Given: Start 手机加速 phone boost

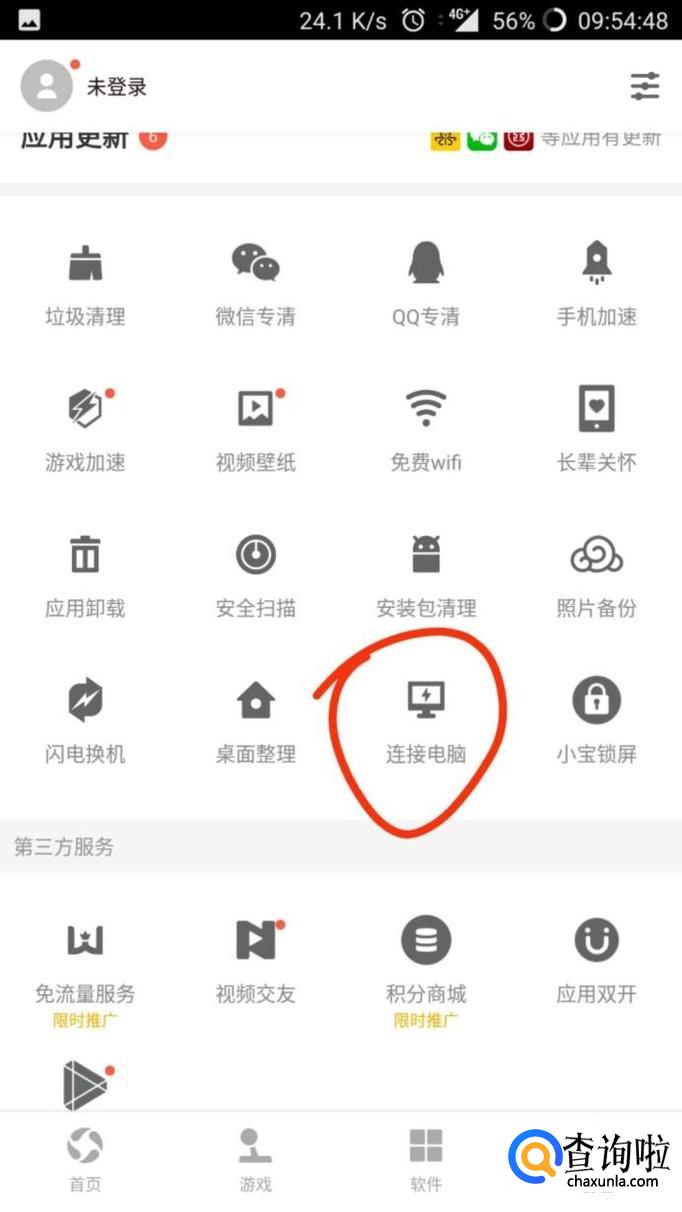Looking at the screenshot, I should (x=597, y=283).
